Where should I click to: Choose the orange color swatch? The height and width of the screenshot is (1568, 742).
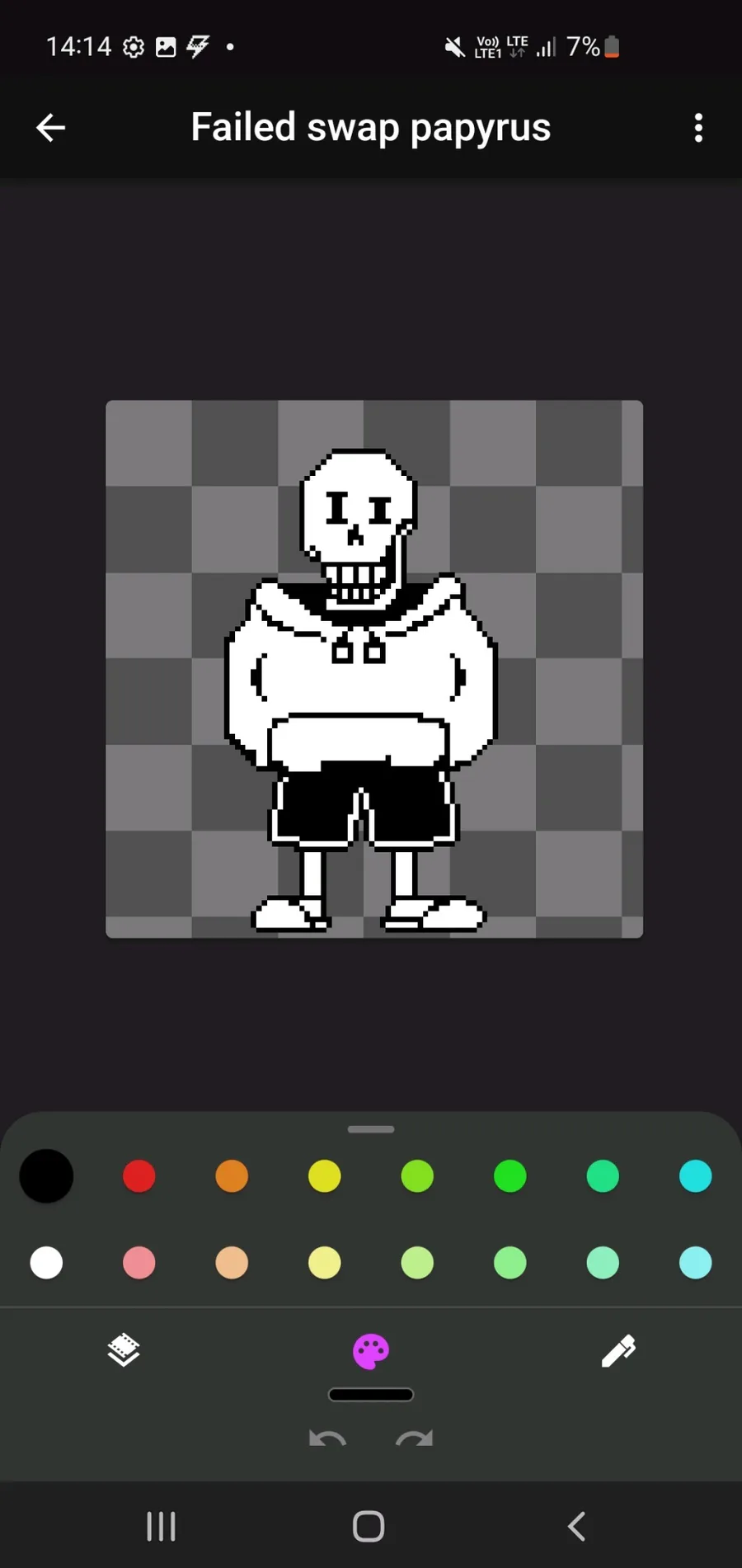[x=232, y=1176]
